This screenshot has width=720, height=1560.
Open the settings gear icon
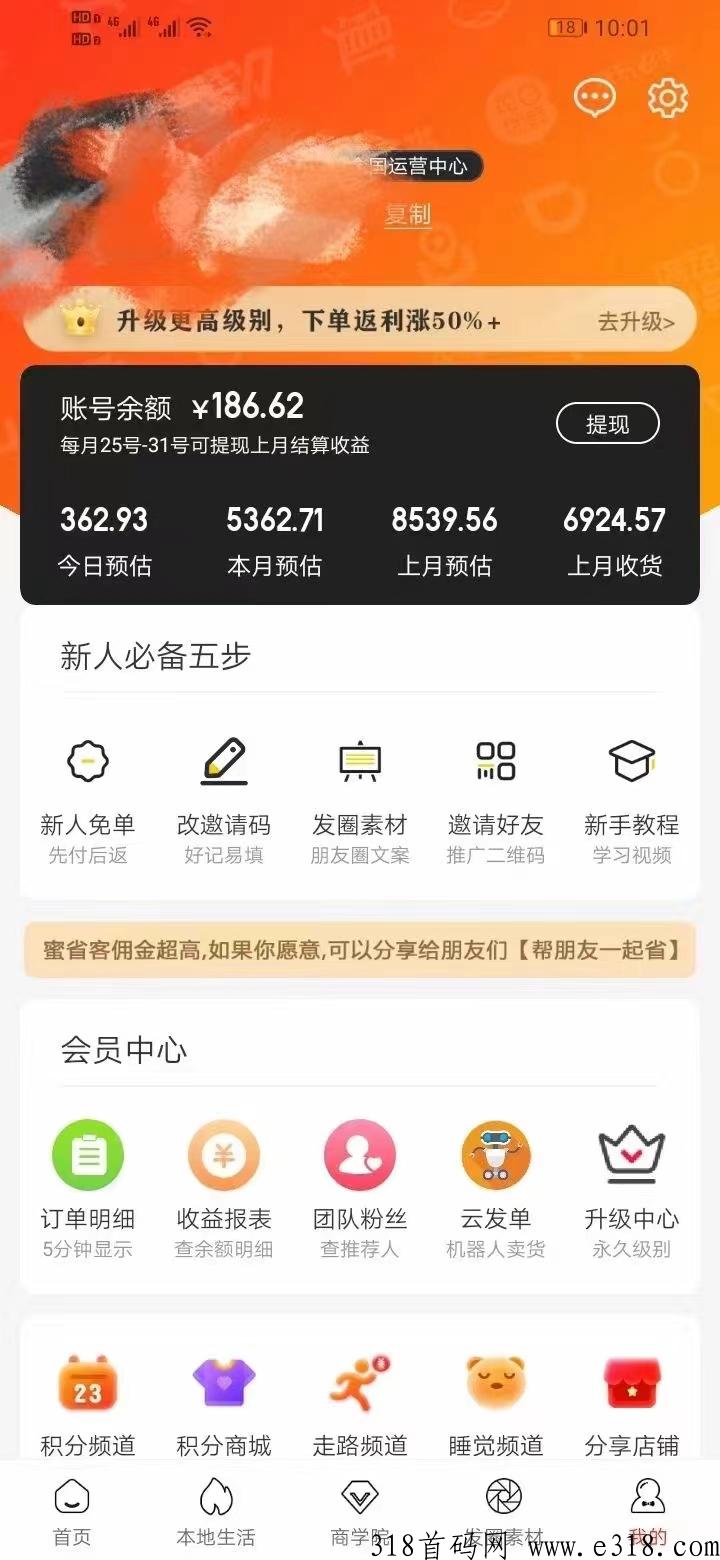(668, 98)
